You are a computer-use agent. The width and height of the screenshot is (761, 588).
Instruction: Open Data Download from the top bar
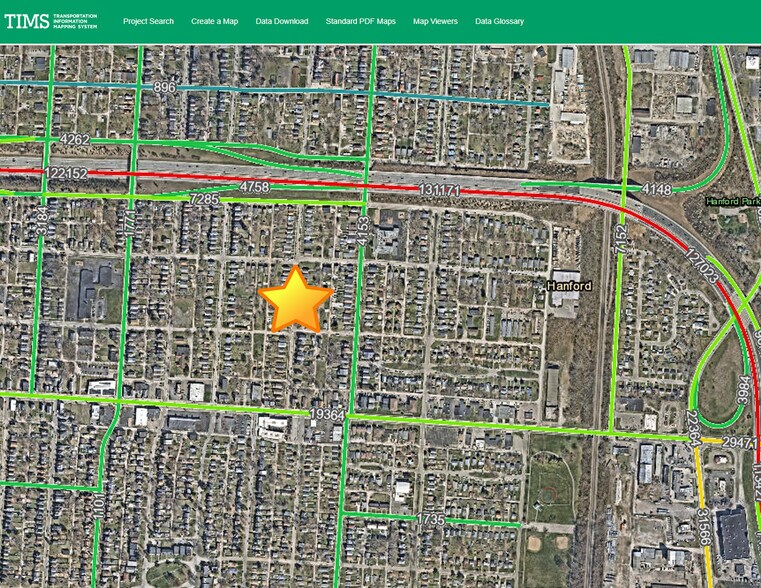click(x=281, y=21)
